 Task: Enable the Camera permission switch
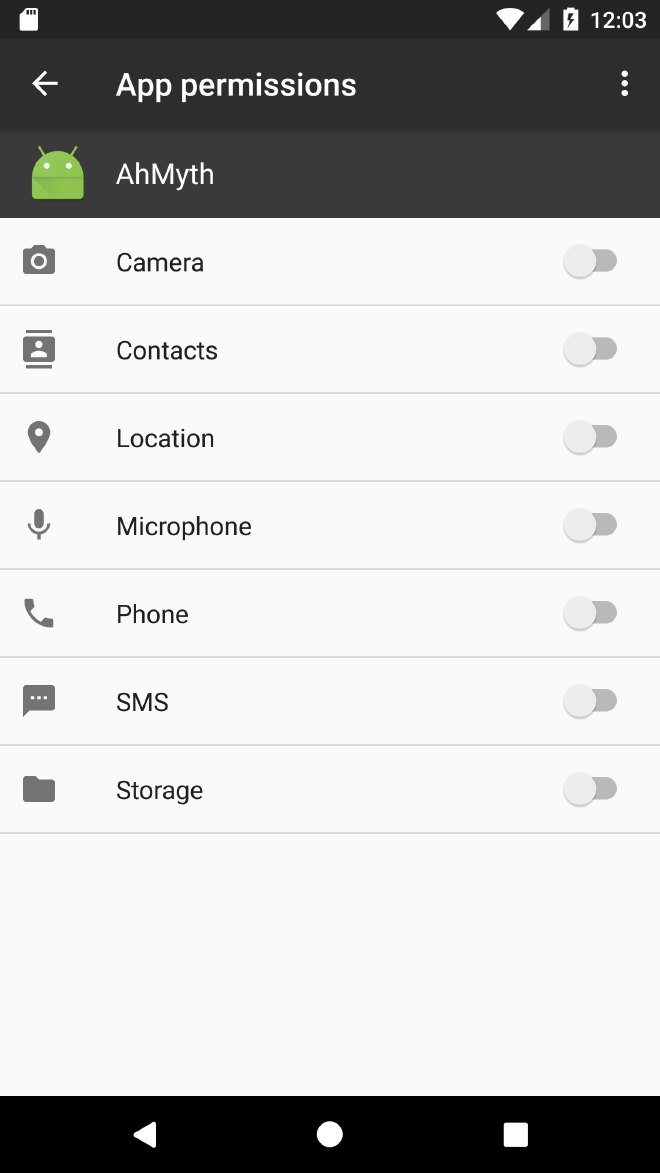590,261
